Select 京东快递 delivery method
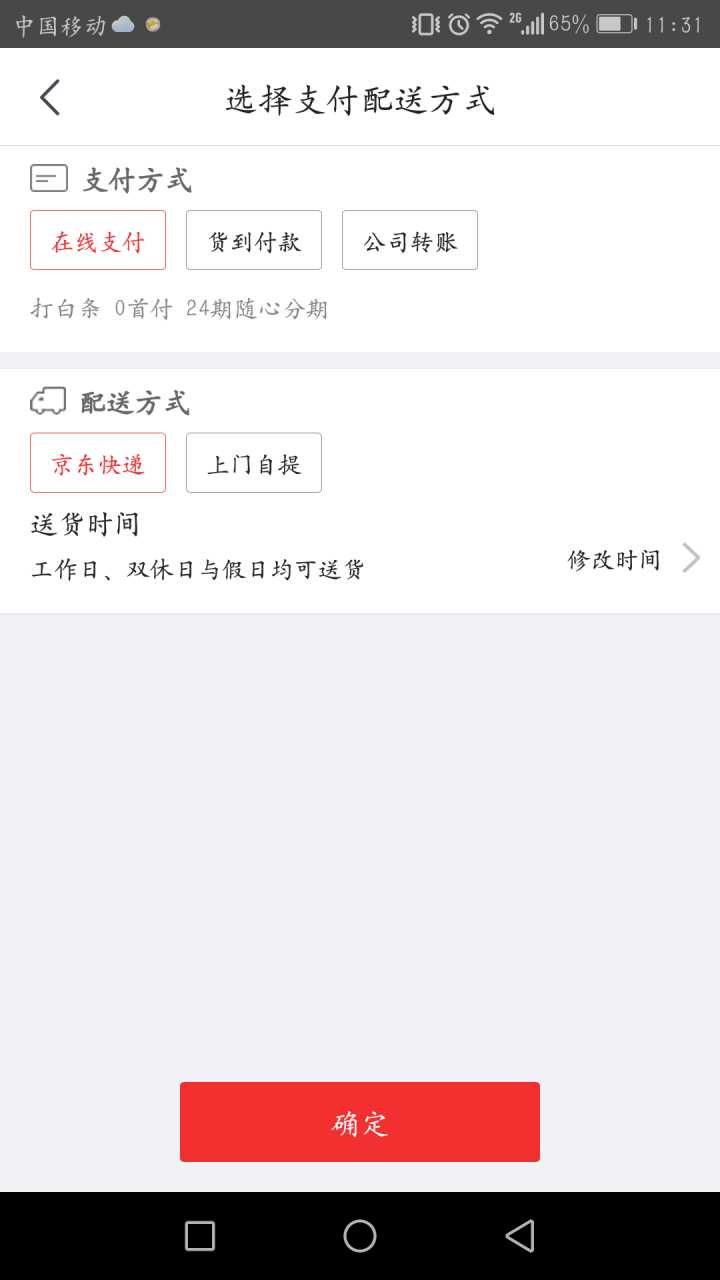 click(x=98, y=463)
